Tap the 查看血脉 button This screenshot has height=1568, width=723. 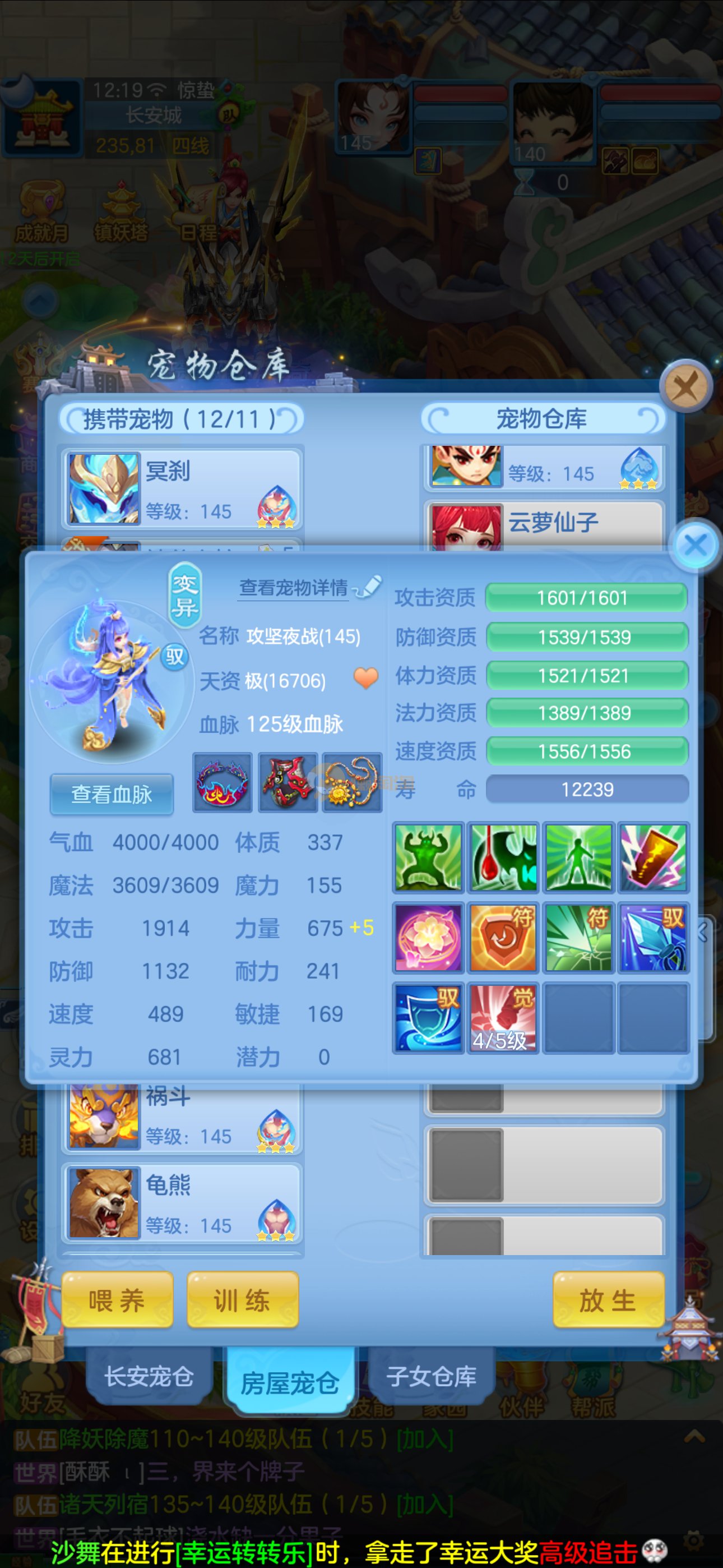[112, 794]
